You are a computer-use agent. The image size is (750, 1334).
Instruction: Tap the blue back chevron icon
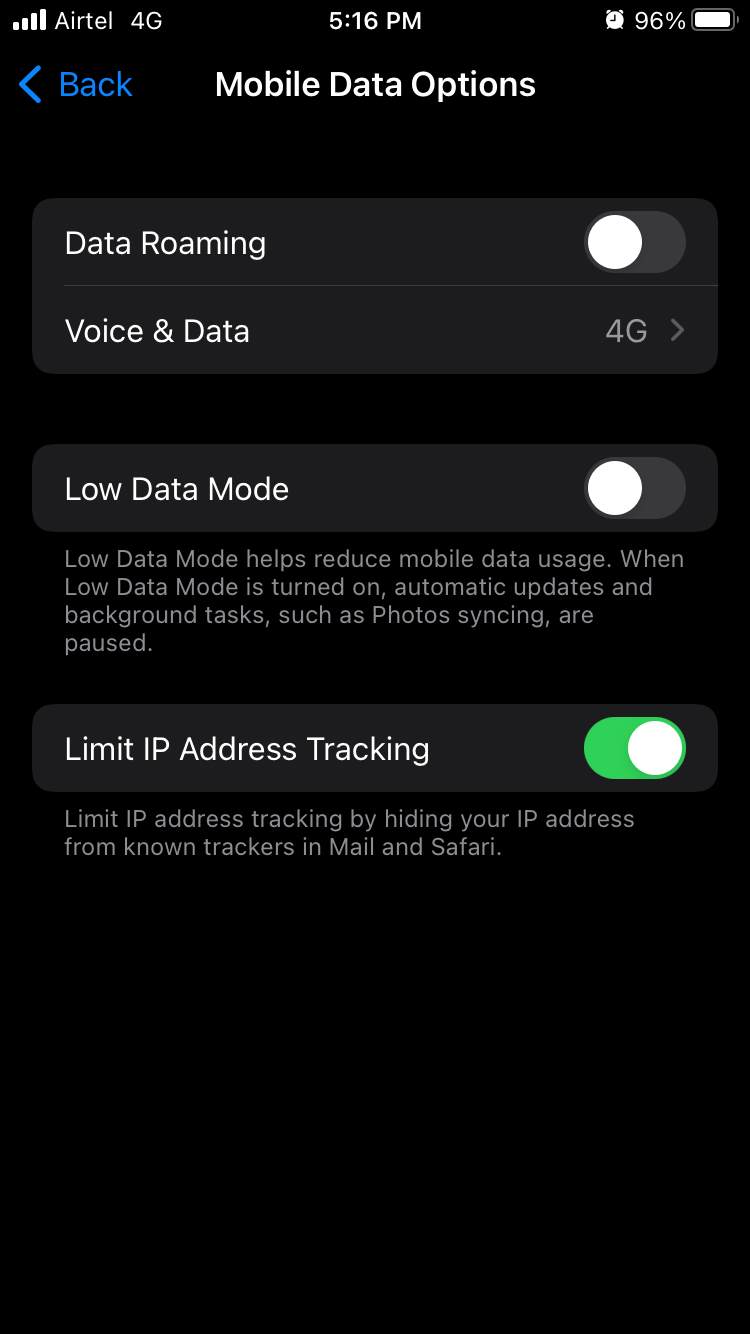pyautogui.click(x=29, y=85)
